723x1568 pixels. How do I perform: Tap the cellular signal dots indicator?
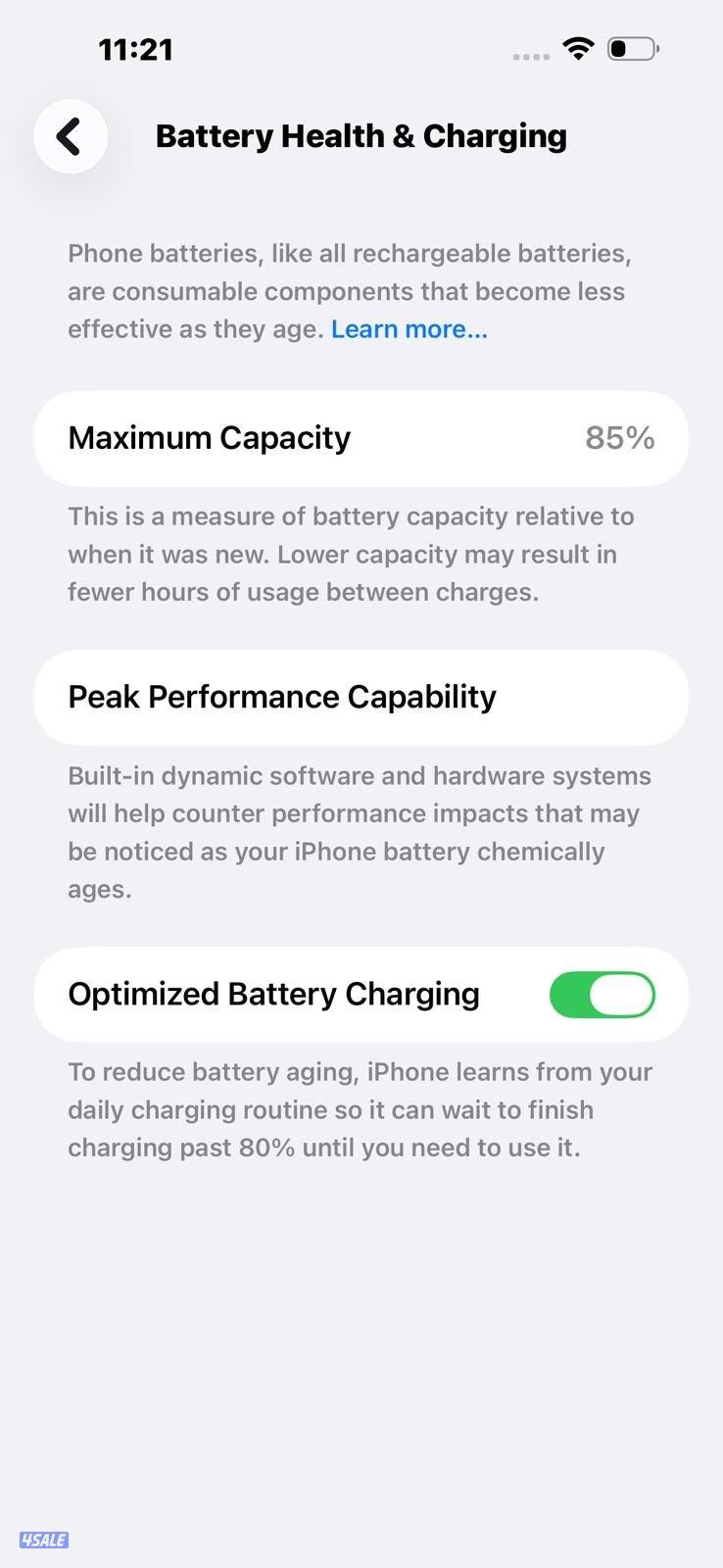click(530, 55)
